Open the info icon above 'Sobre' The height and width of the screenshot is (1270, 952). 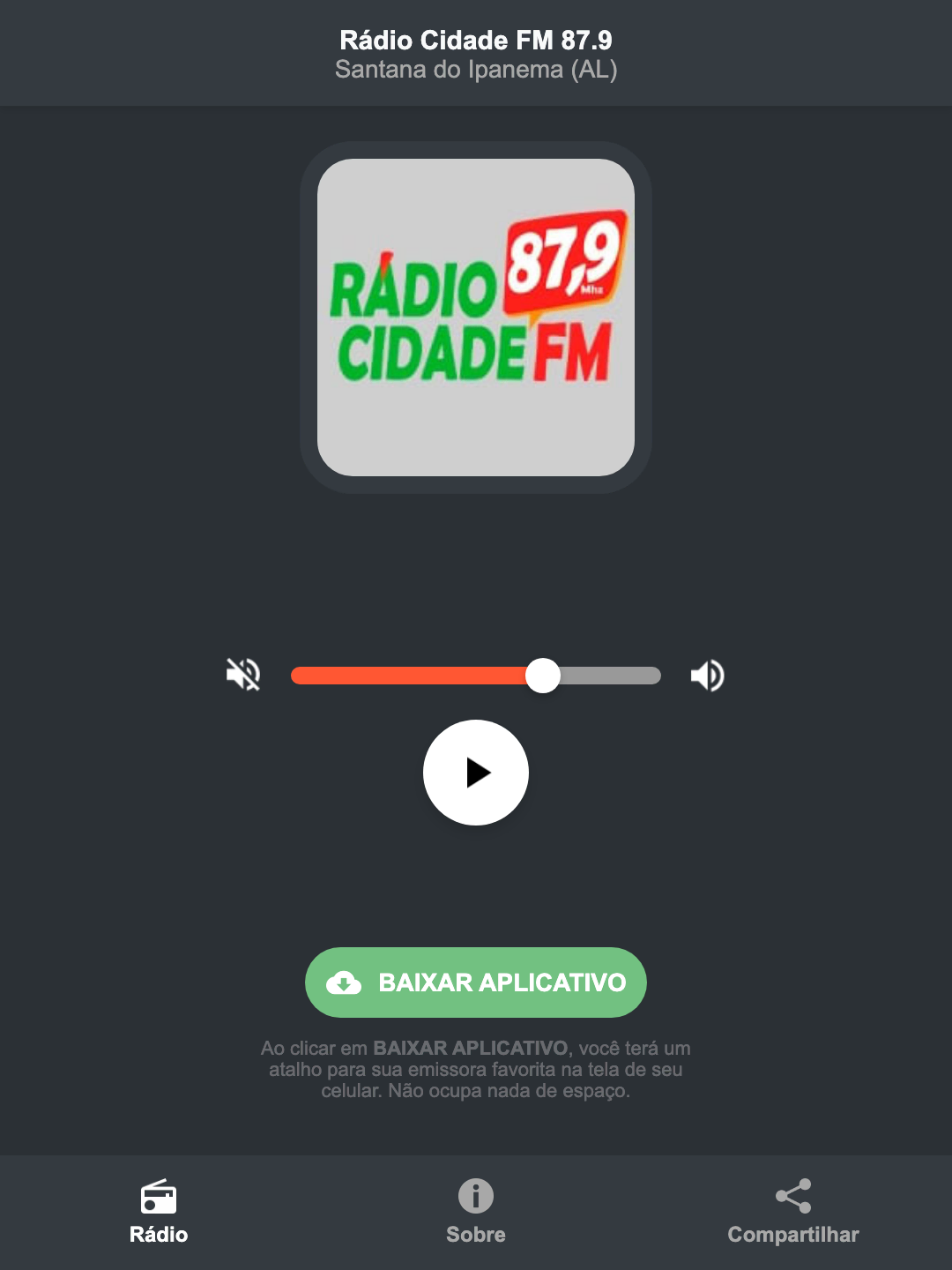[475, 1198]
